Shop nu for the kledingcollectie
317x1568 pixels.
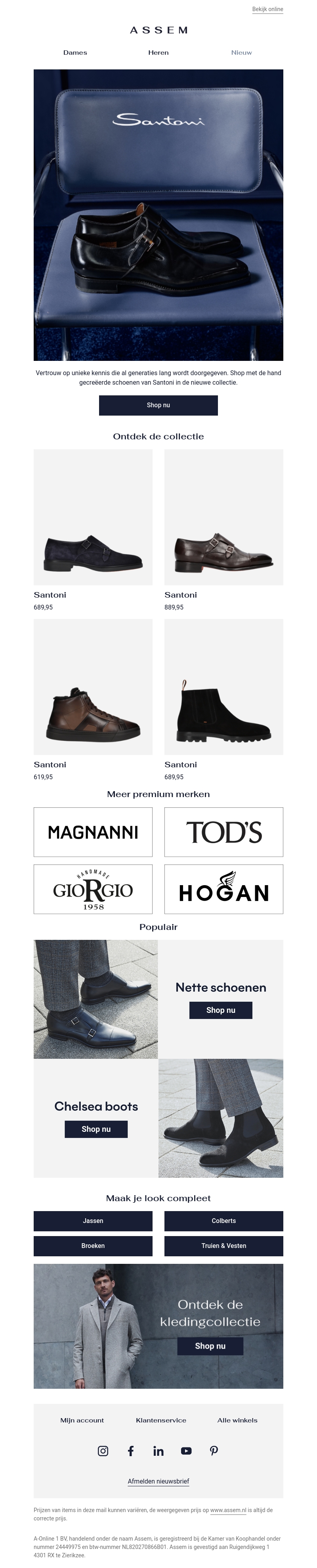click(210, 1346)
